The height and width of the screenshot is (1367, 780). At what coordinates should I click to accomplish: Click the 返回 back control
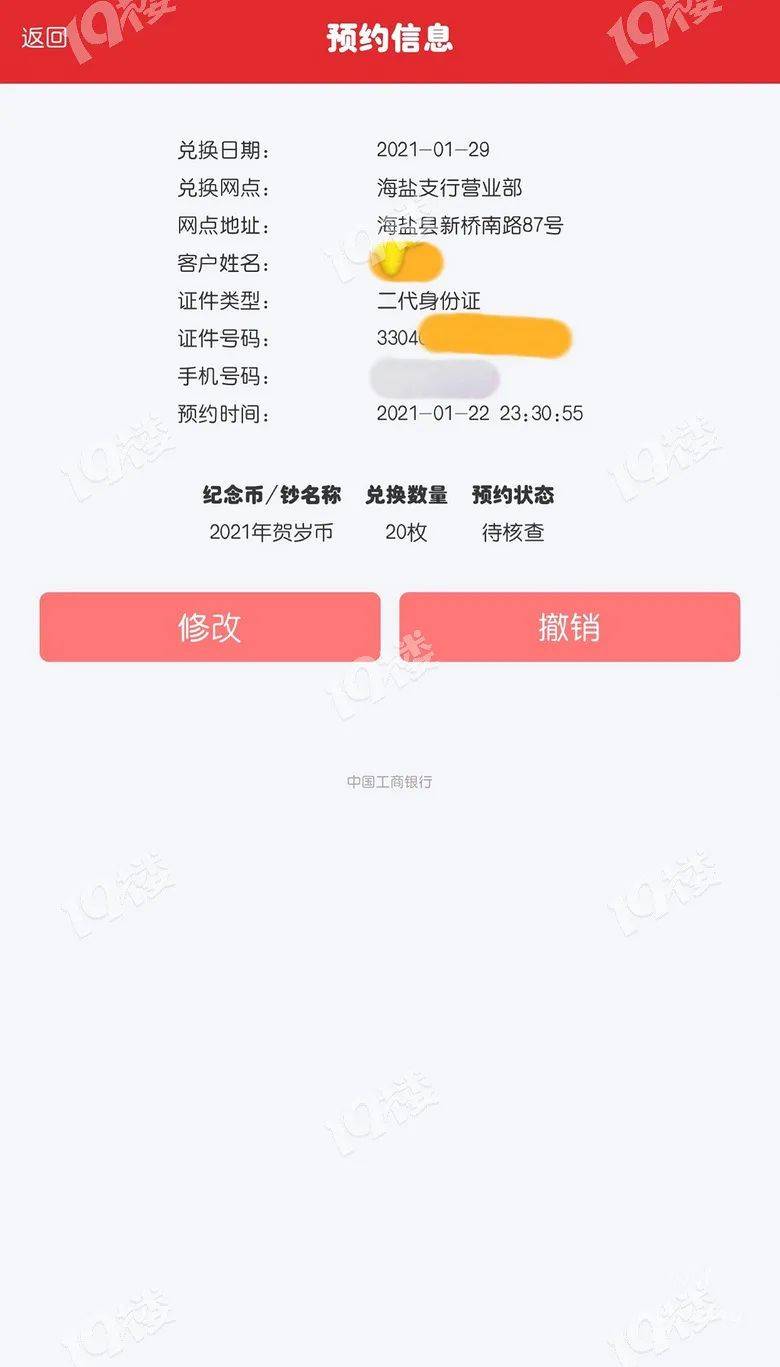pyautogui.click(x=40, y=37)
